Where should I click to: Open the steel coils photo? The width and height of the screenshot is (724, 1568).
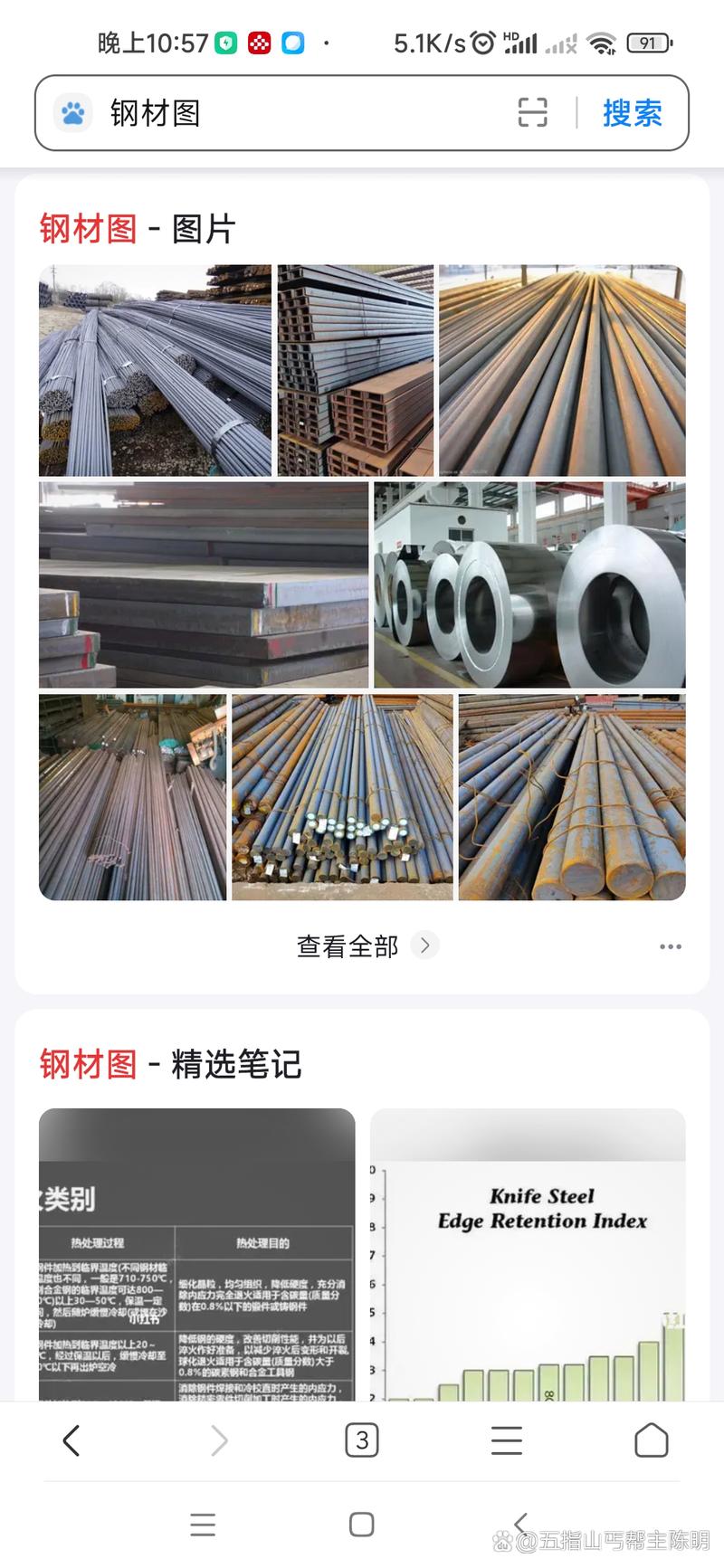coord(529,585)
